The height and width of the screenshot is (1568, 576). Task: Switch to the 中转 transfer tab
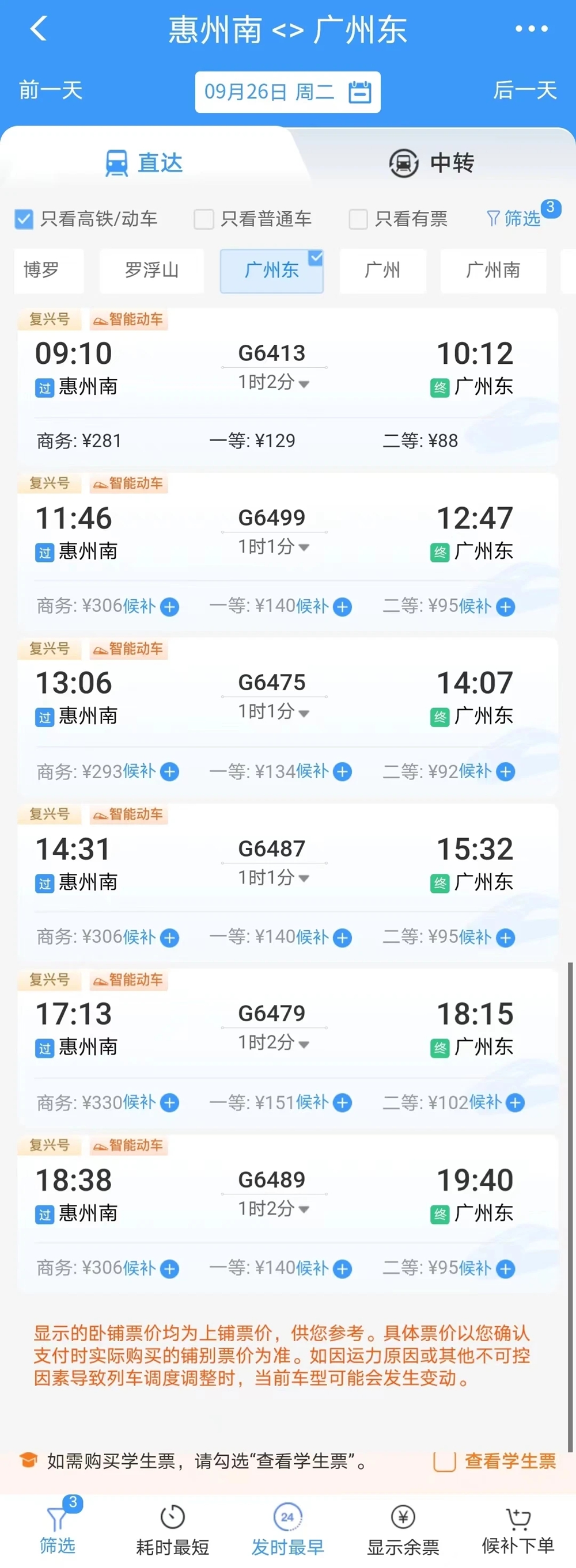click(431, 163)
